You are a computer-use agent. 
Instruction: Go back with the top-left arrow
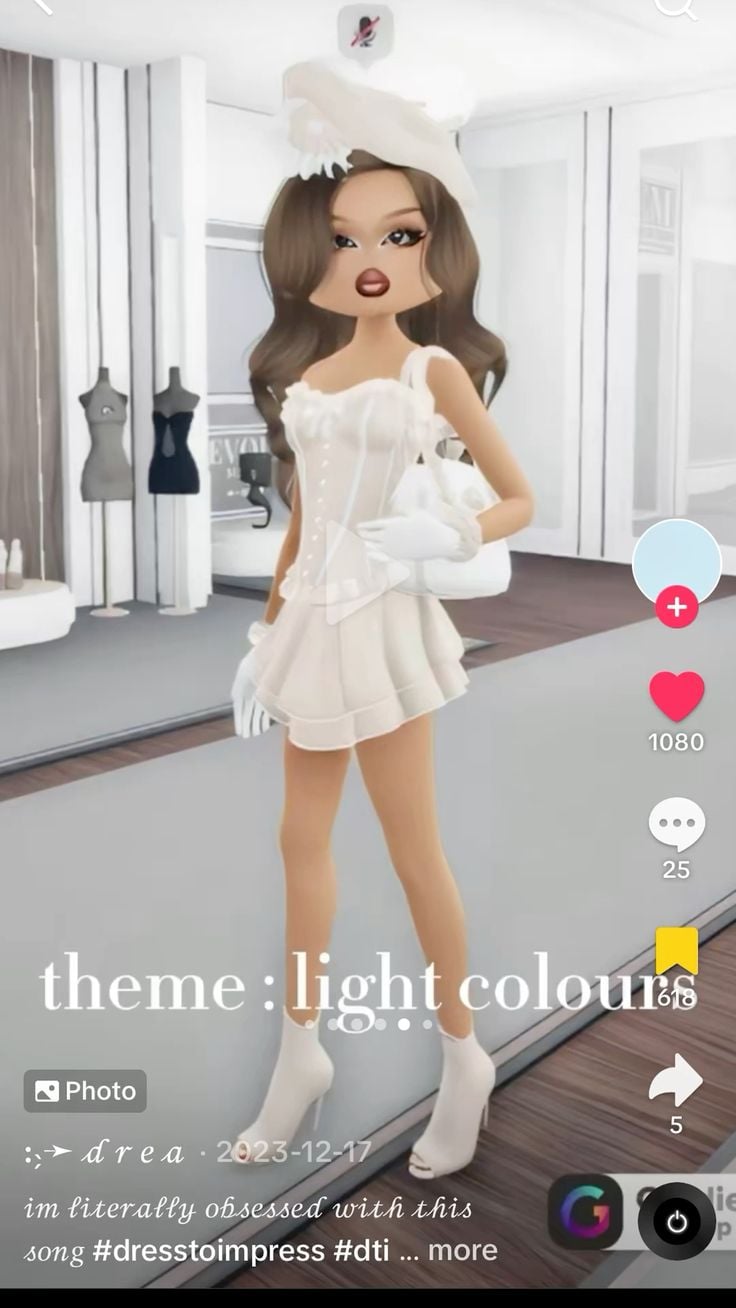click(x=40, y=6)
